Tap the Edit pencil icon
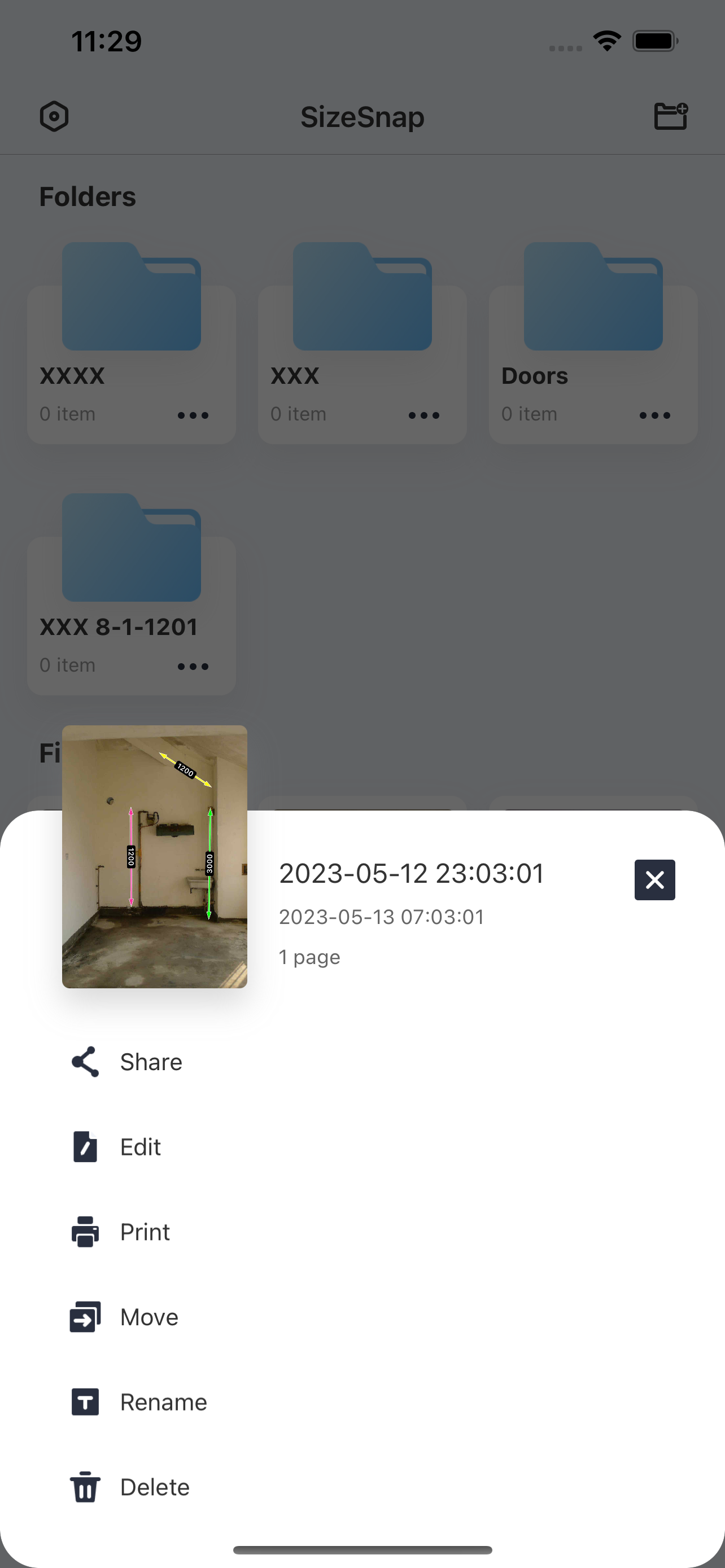 coord(85,1146)
